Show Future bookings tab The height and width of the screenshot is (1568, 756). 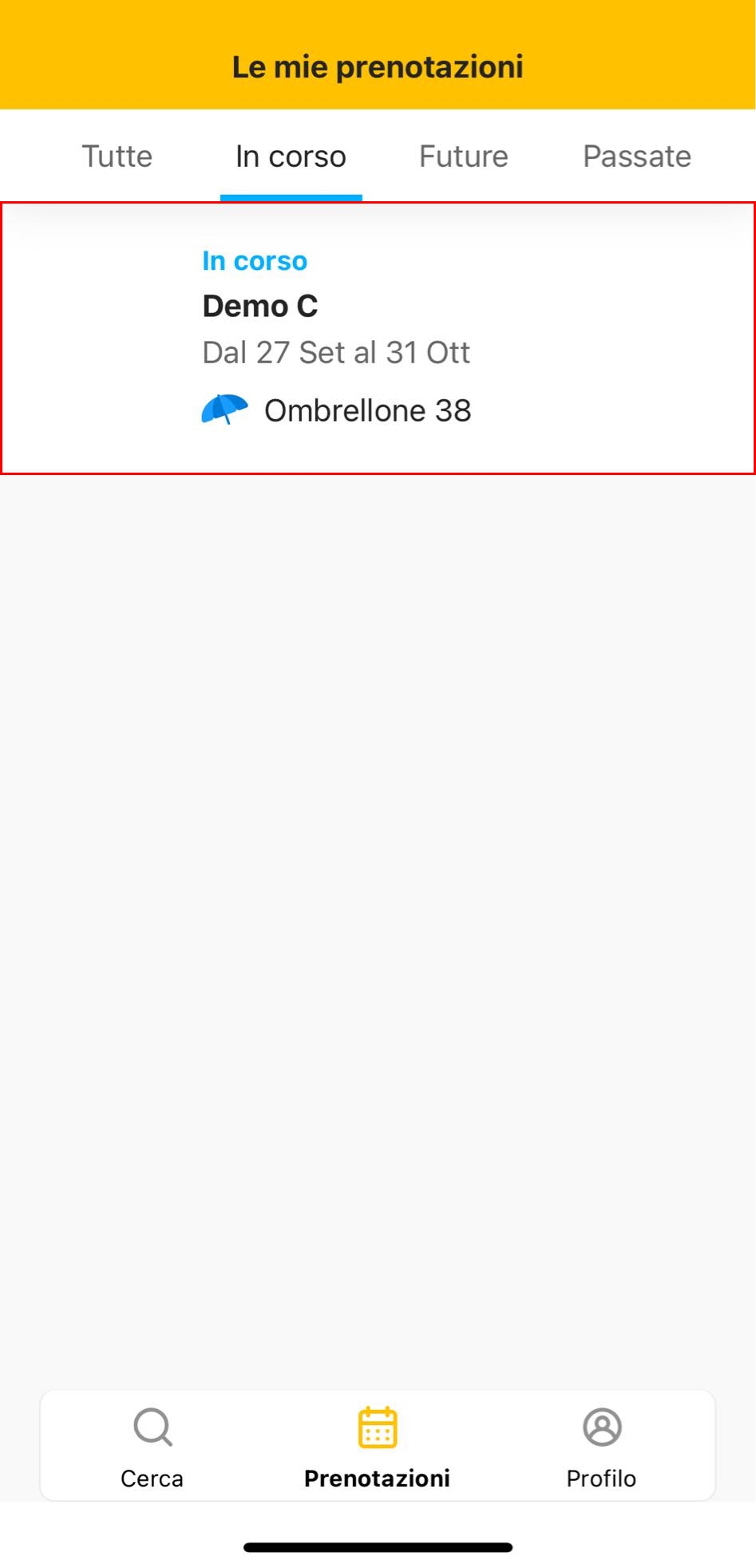pos(463,156)
